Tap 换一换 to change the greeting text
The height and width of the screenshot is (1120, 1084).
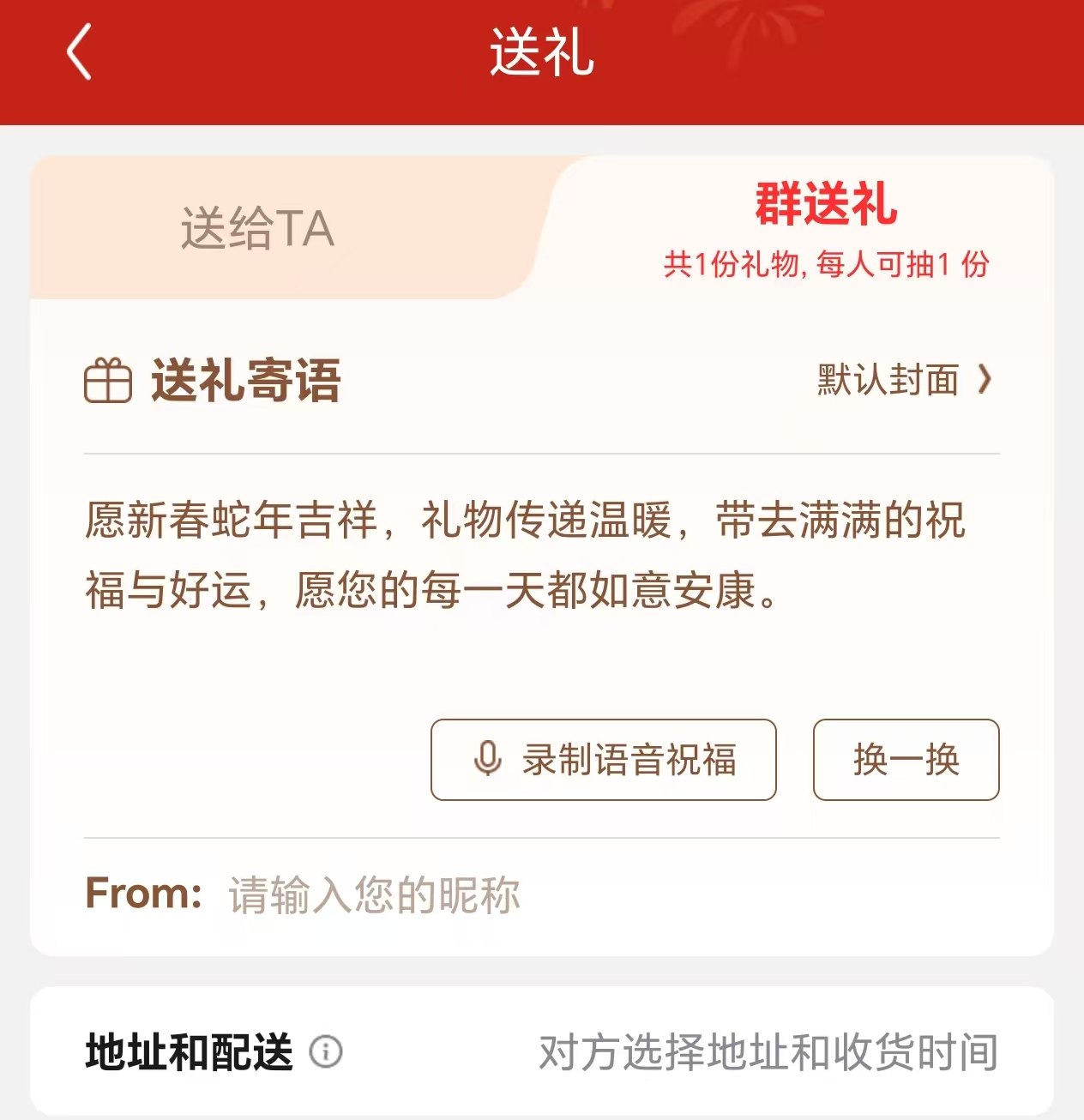click(906, 760)
